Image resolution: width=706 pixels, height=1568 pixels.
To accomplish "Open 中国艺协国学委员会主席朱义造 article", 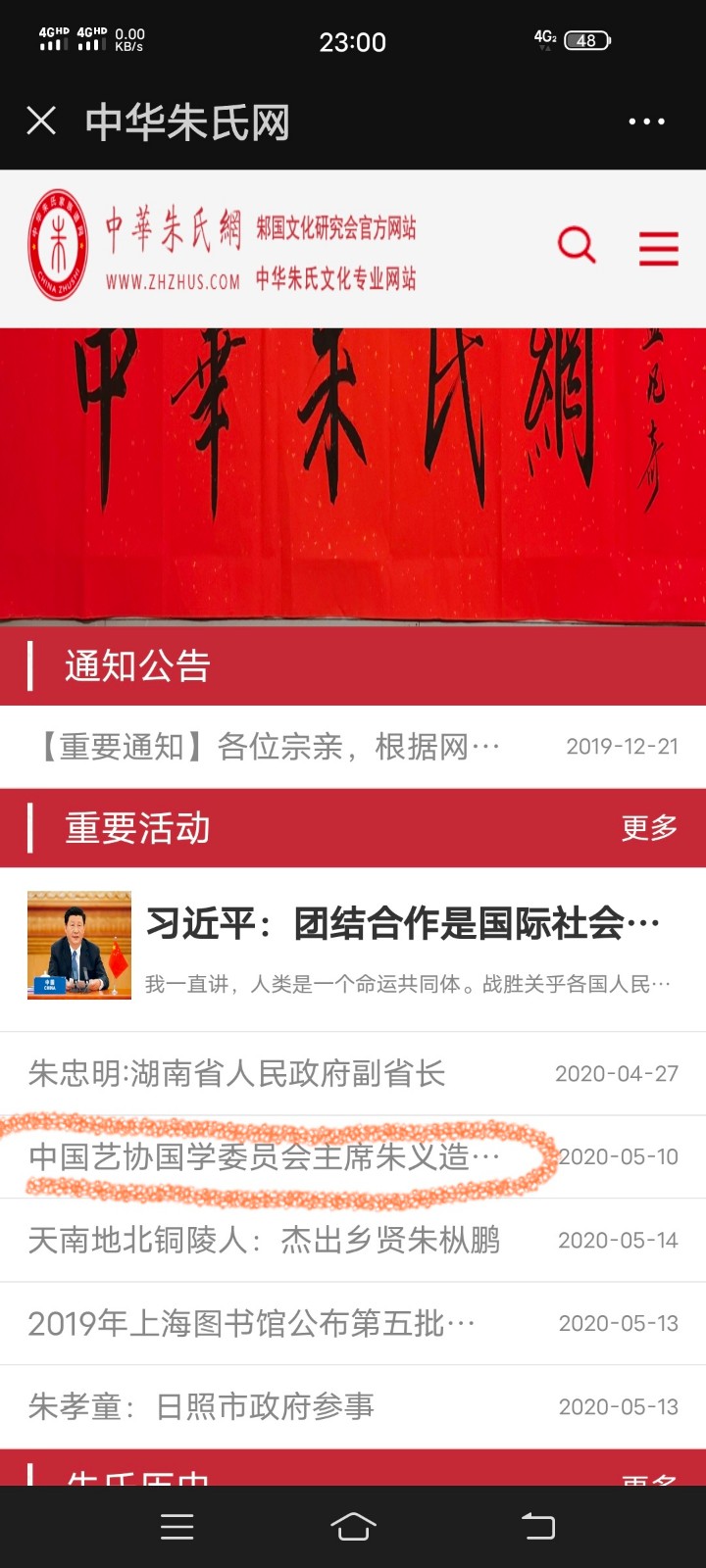I will 265,1157.
